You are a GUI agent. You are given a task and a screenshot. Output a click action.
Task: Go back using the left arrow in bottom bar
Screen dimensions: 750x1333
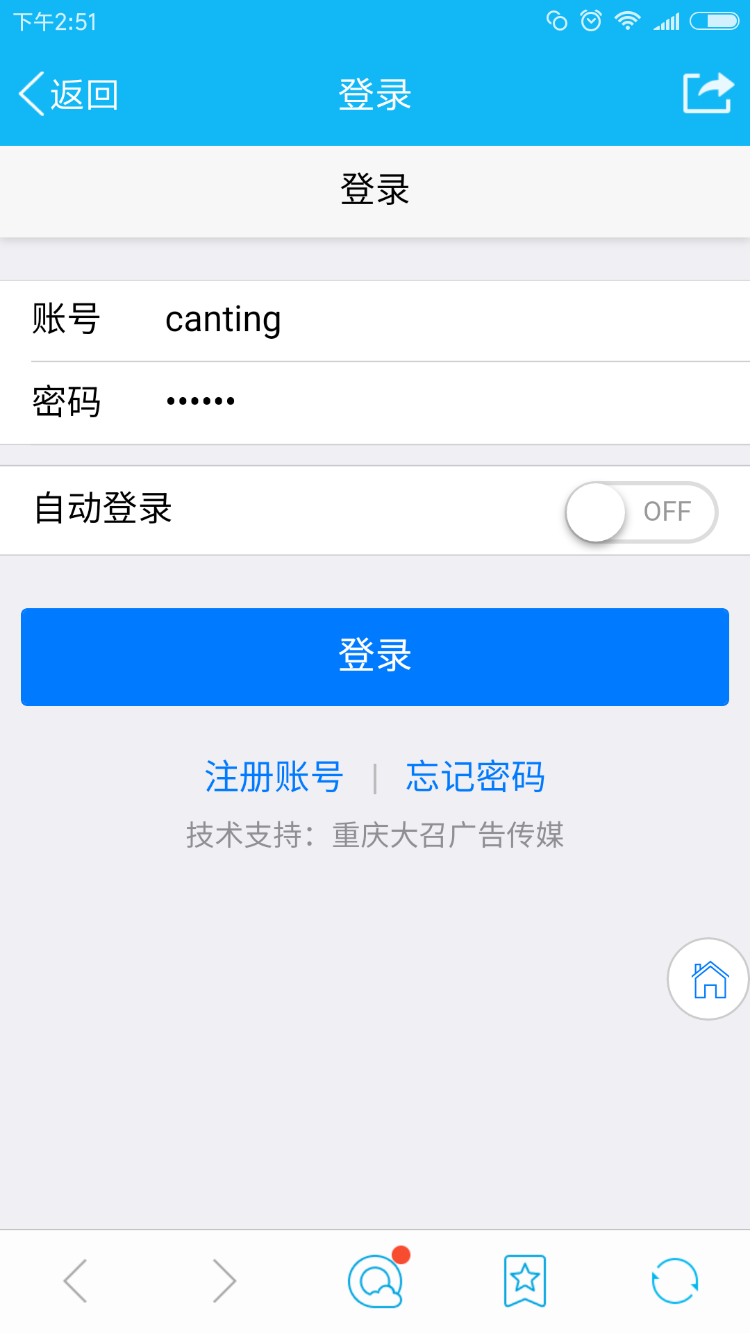[x=75, y=1281]
